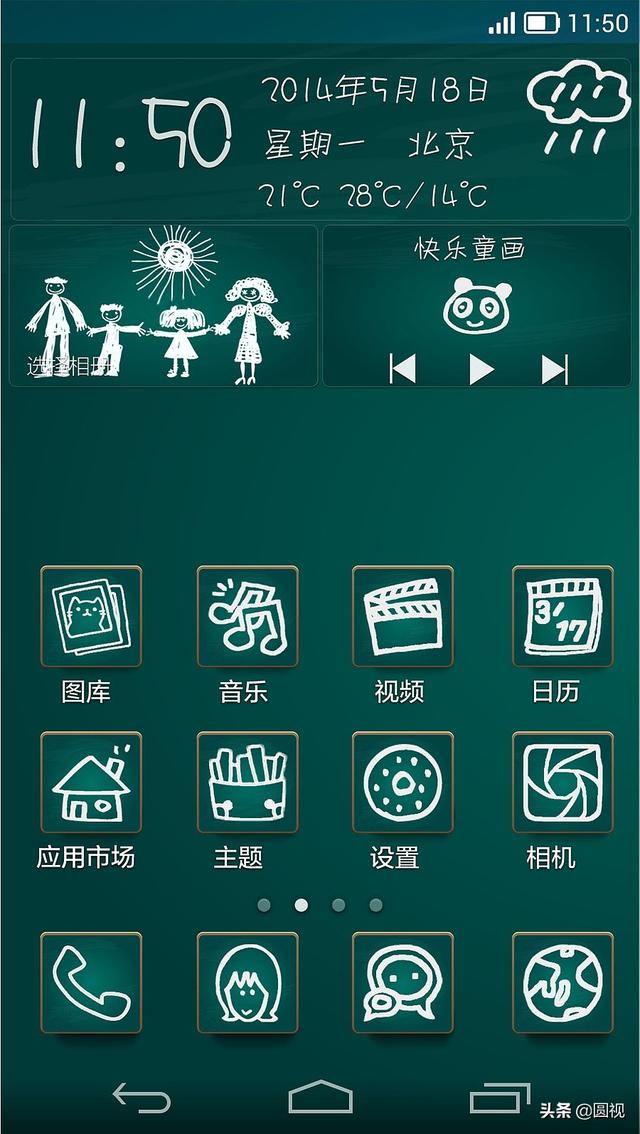Skip to previous track in music widget

402,369
